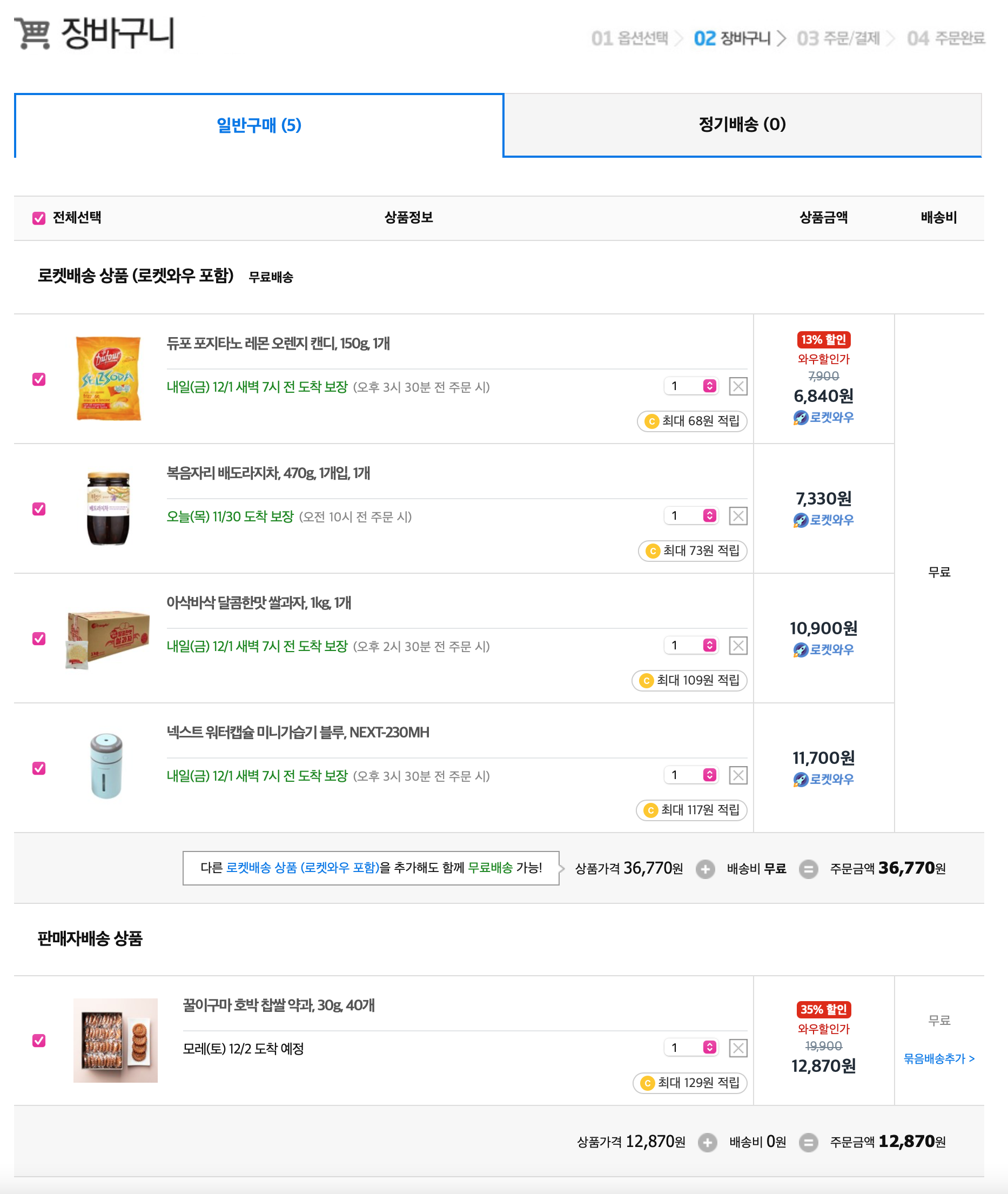Screen dimensions: 1008x1194
Task: Open the 묶음배송추가 link
Action: click(x=938, y=1058)
